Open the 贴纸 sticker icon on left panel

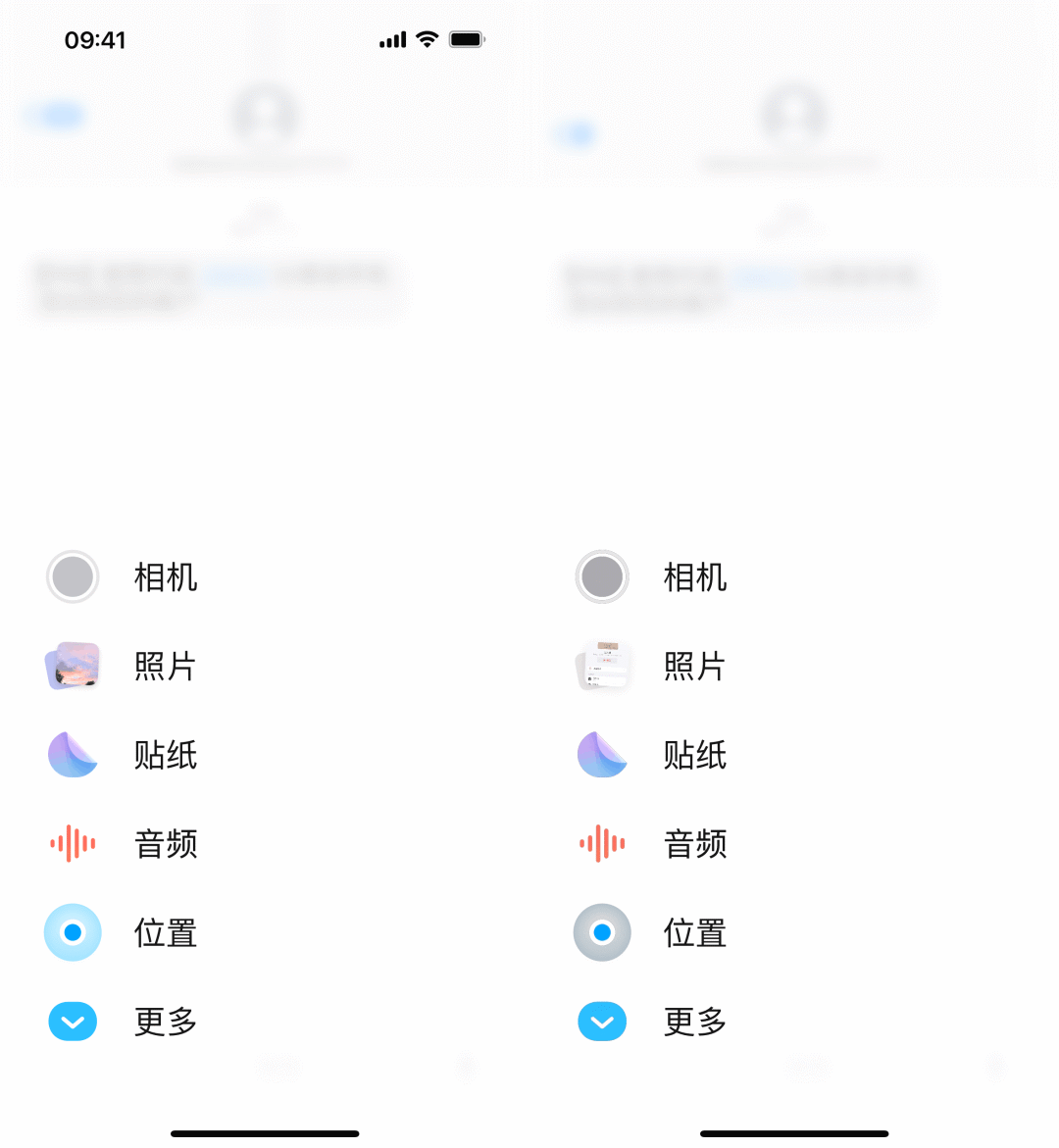(73, 755)
